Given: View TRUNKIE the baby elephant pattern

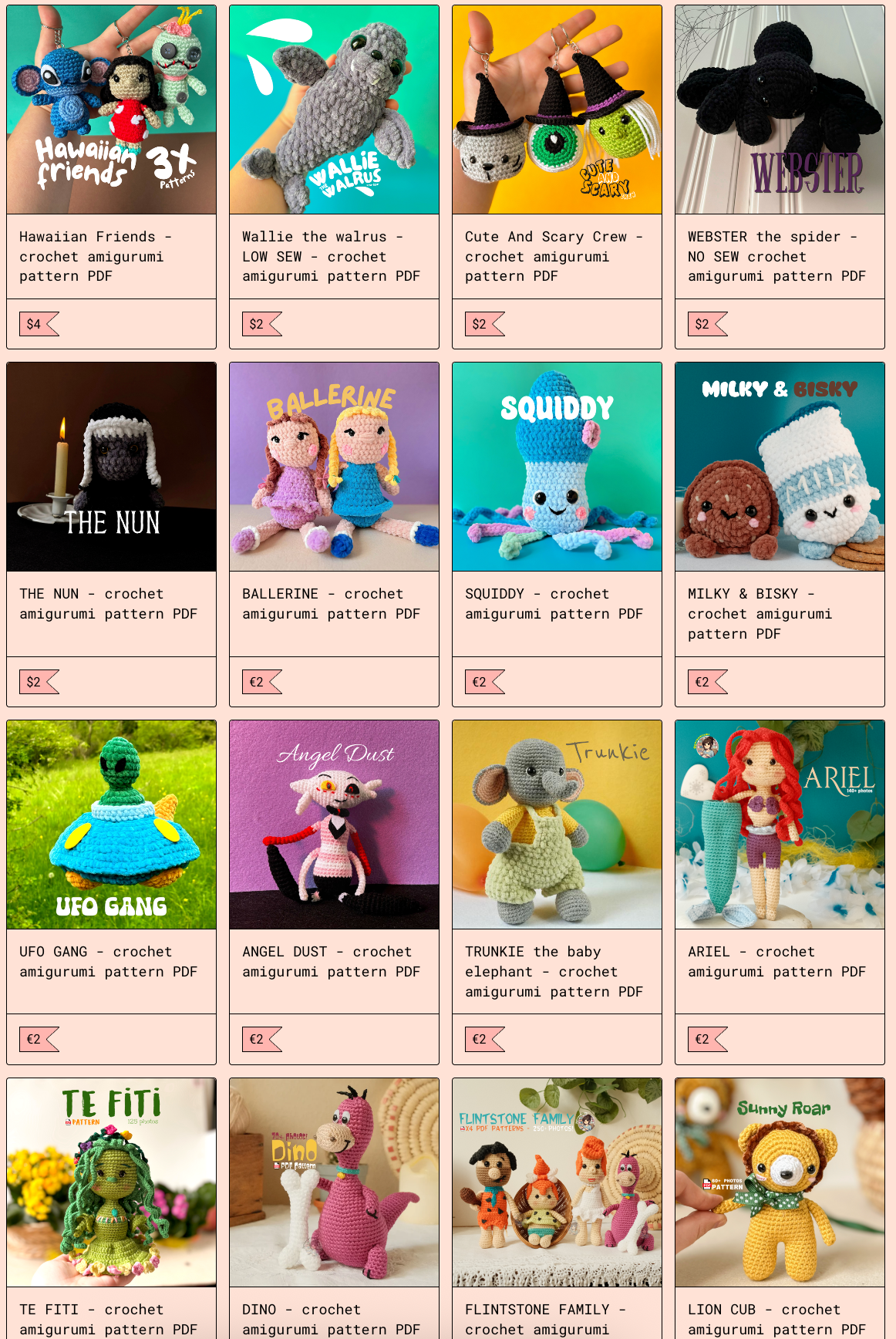Looking at the screenshot, I should coord(557,825).
